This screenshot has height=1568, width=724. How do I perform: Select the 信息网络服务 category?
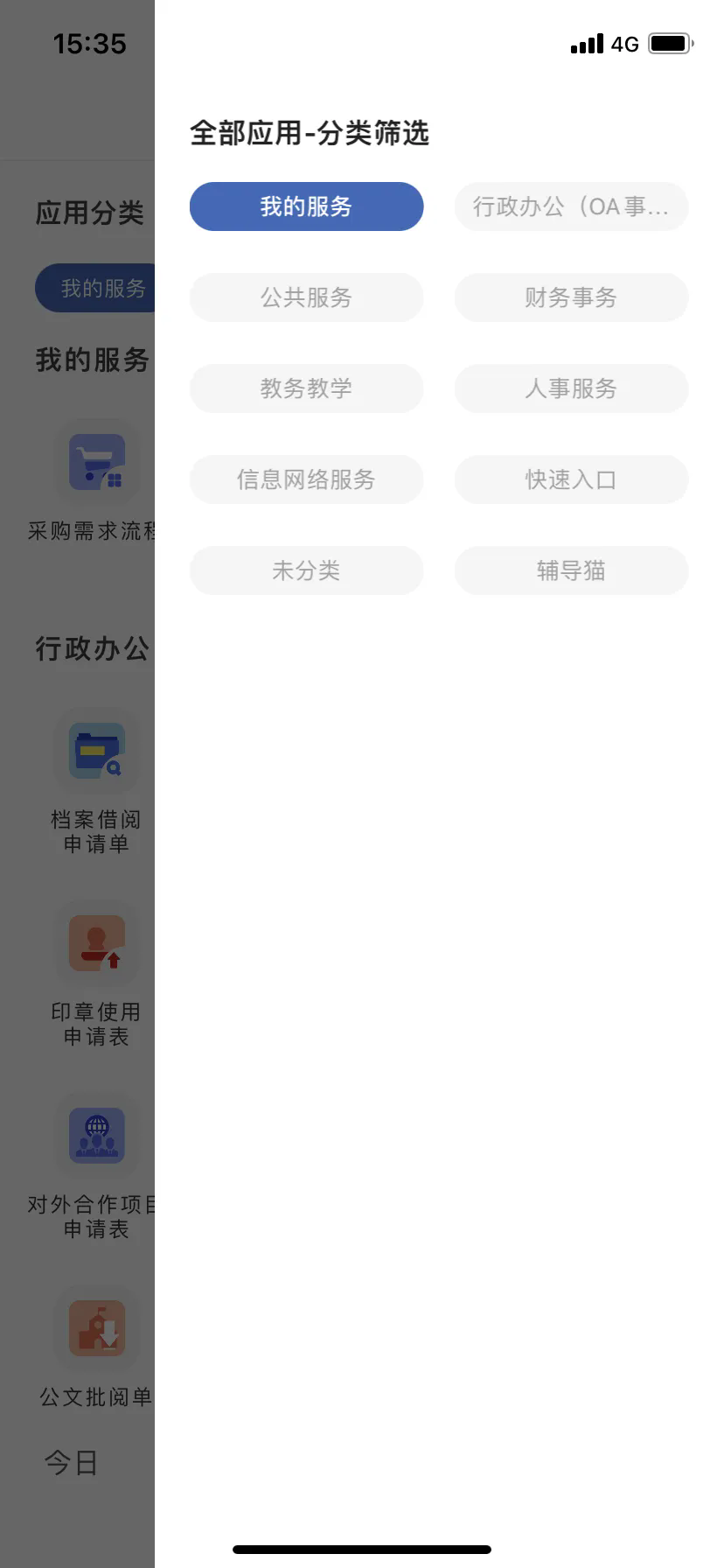pyautogui.click(x=306, y=479)
